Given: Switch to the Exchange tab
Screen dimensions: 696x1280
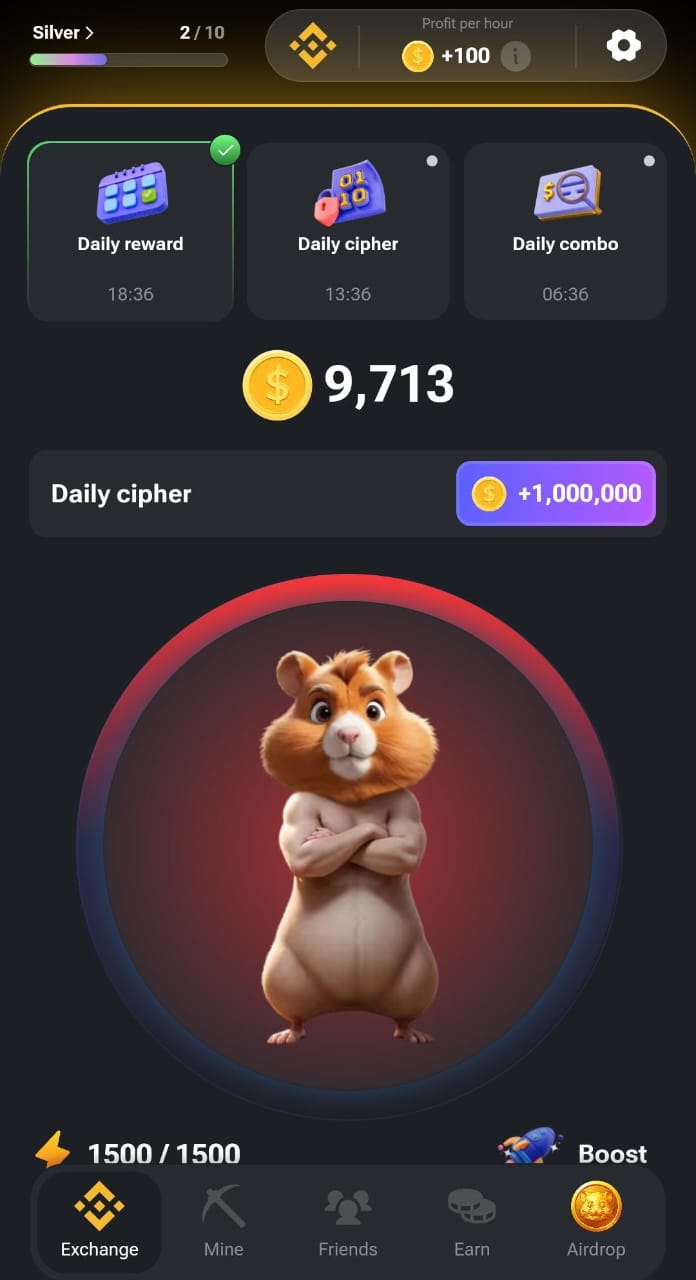Looking at the screenshot, I should (99, 1220).
